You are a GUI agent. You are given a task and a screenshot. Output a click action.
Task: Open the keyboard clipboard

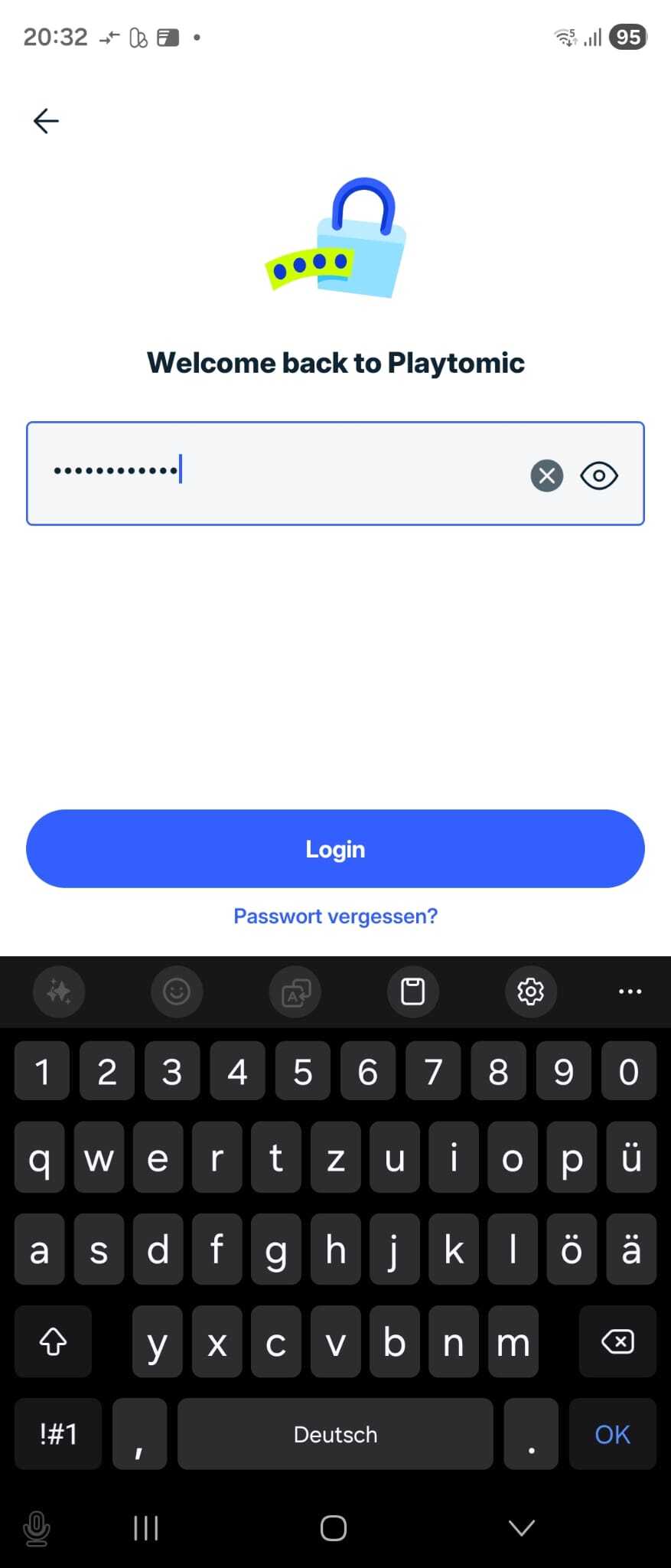(x=413, y=991)
